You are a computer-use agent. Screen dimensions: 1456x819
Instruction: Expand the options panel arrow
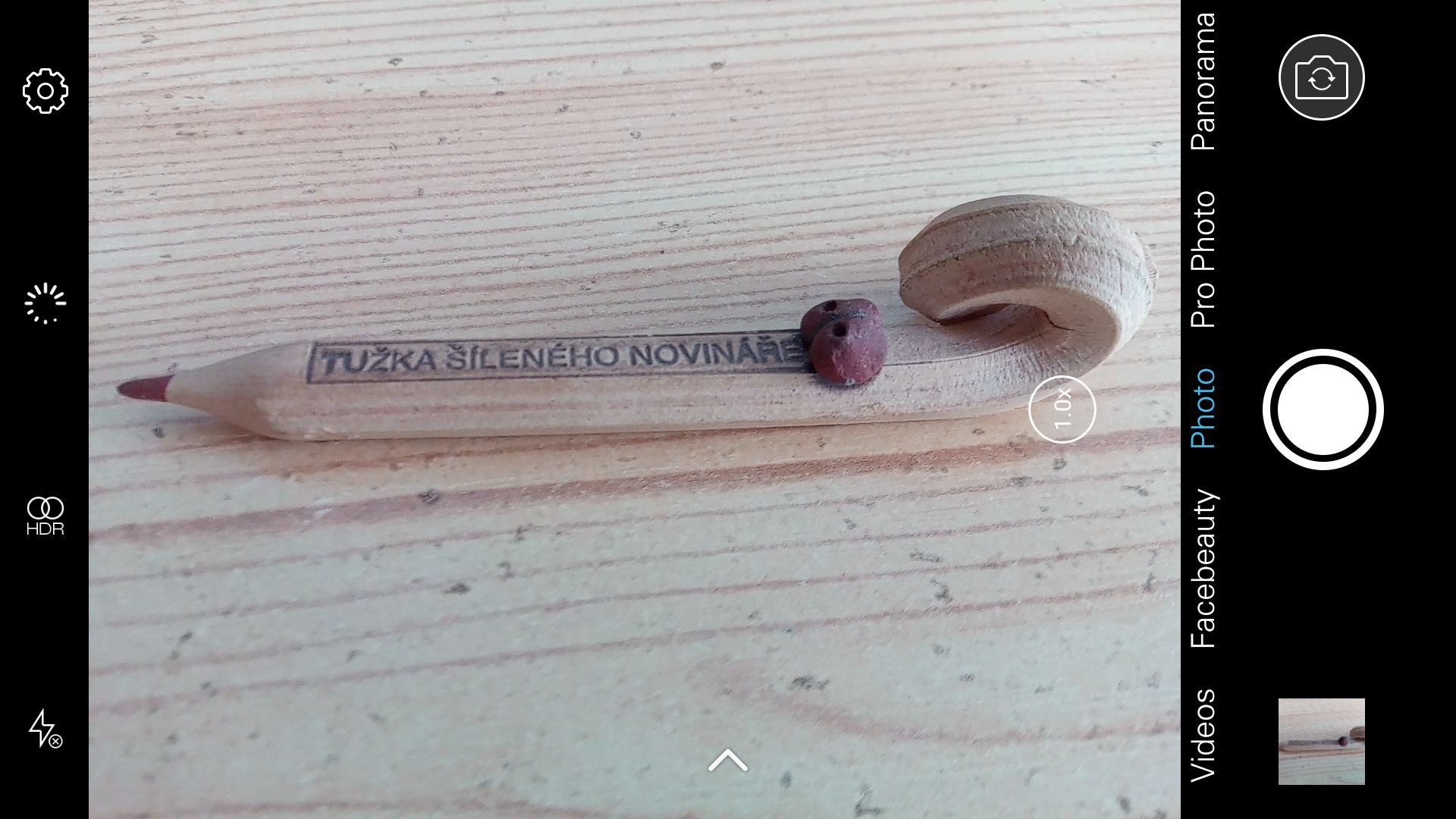coord(727,760)
